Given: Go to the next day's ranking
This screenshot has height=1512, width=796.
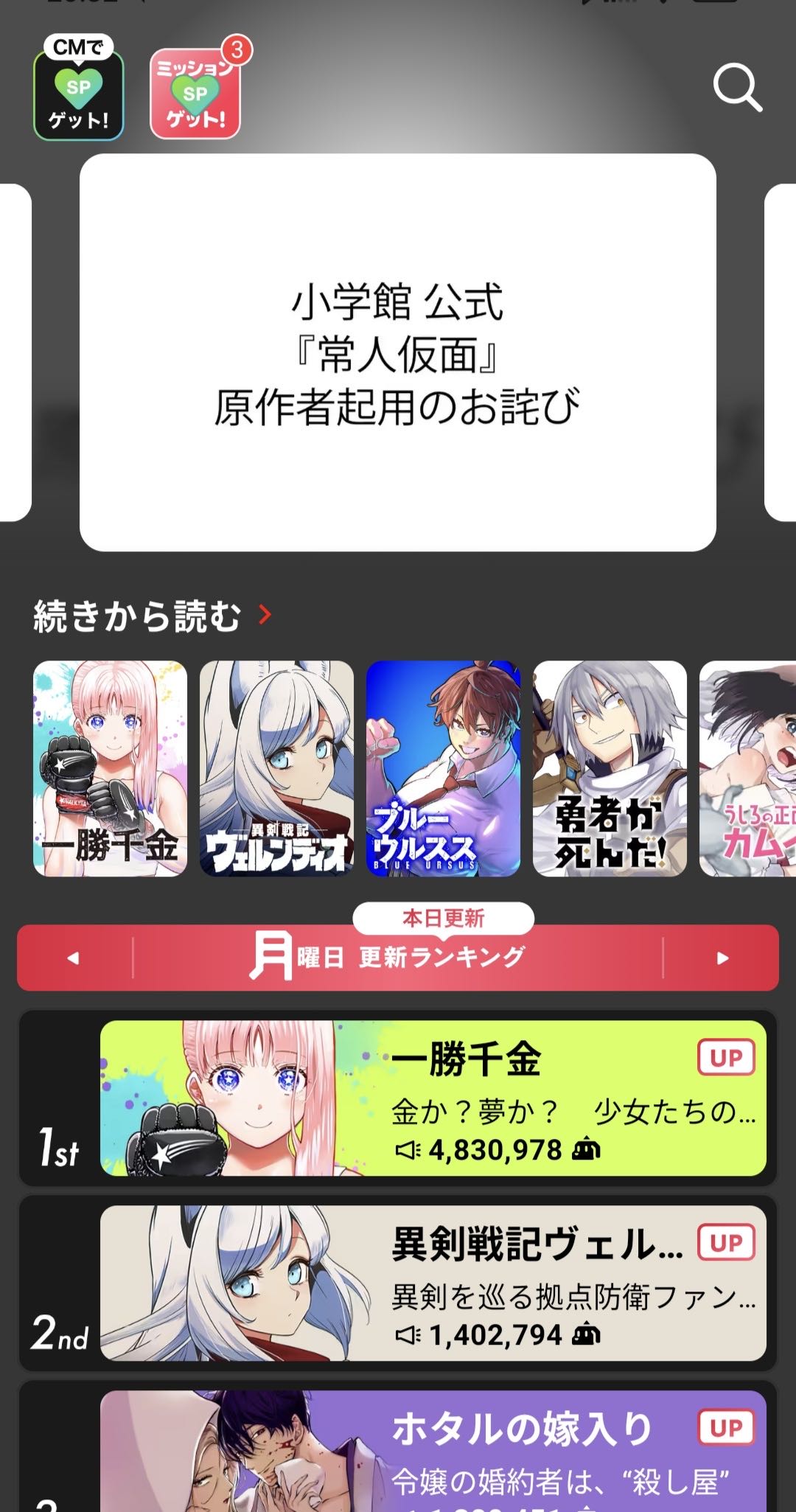Looking at the screenshot, I should 722,958.
